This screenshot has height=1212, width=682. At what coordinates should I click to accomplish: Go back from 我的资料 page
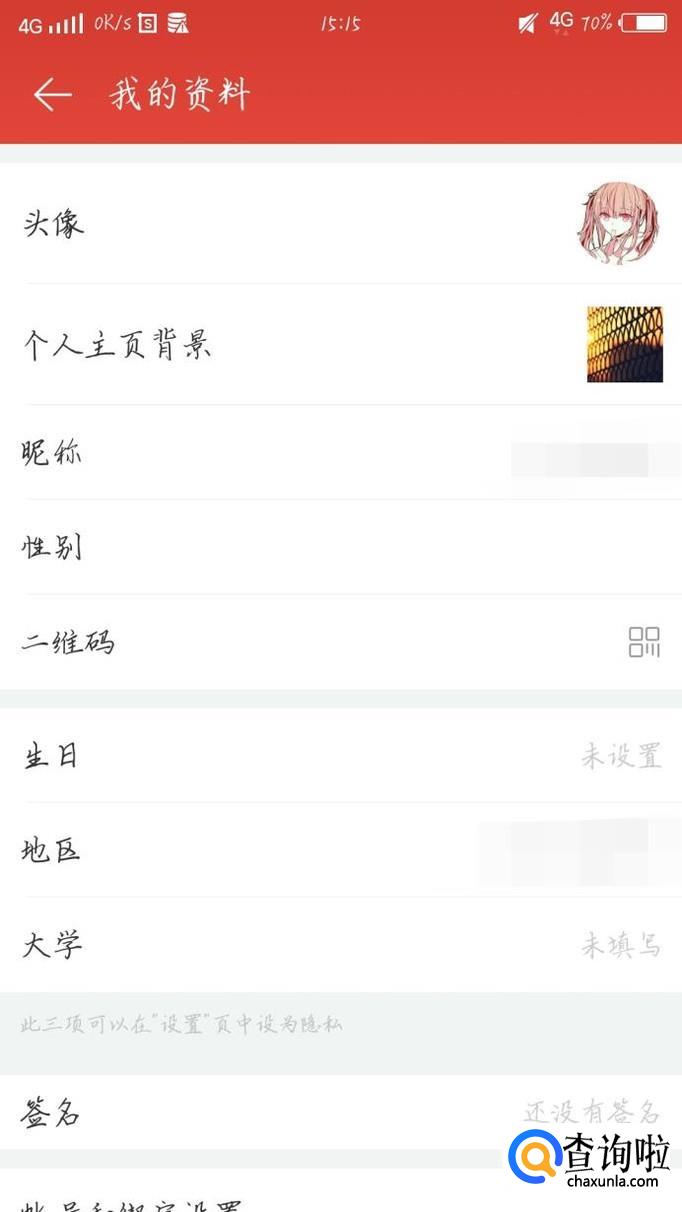52,95
